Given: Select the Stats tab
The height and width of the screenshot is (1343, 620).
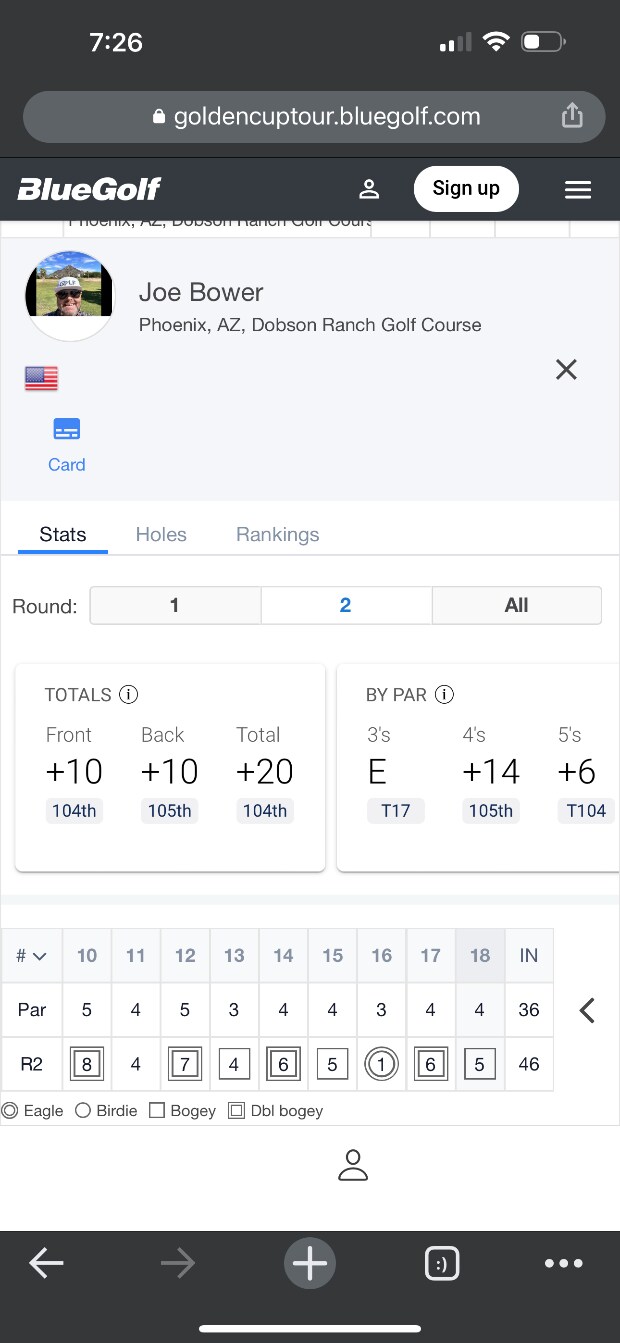Looking at the screenshot, I should (x=63, y=534).
